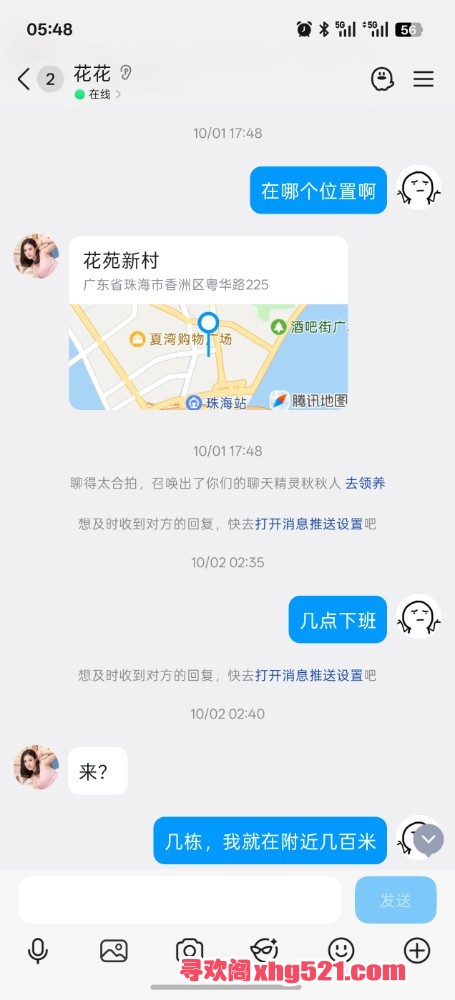The height and width of the screenshot is (1000, 455).
Task: Tap the 去领养 link
Action: click(x=365, y=483)
